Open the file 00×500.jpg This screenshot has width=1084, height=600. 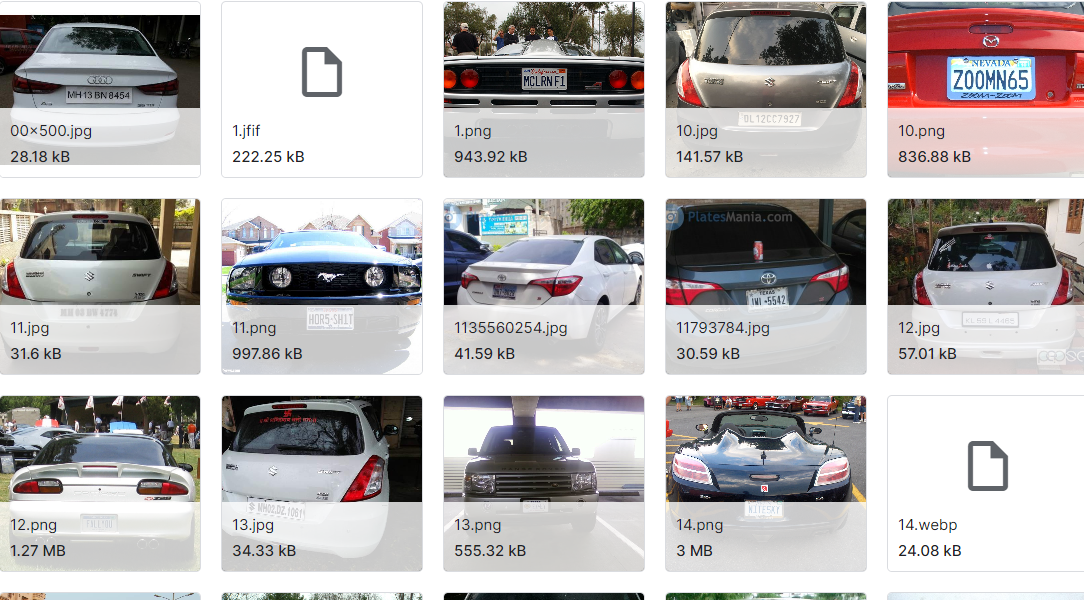(x=100, y=89)
